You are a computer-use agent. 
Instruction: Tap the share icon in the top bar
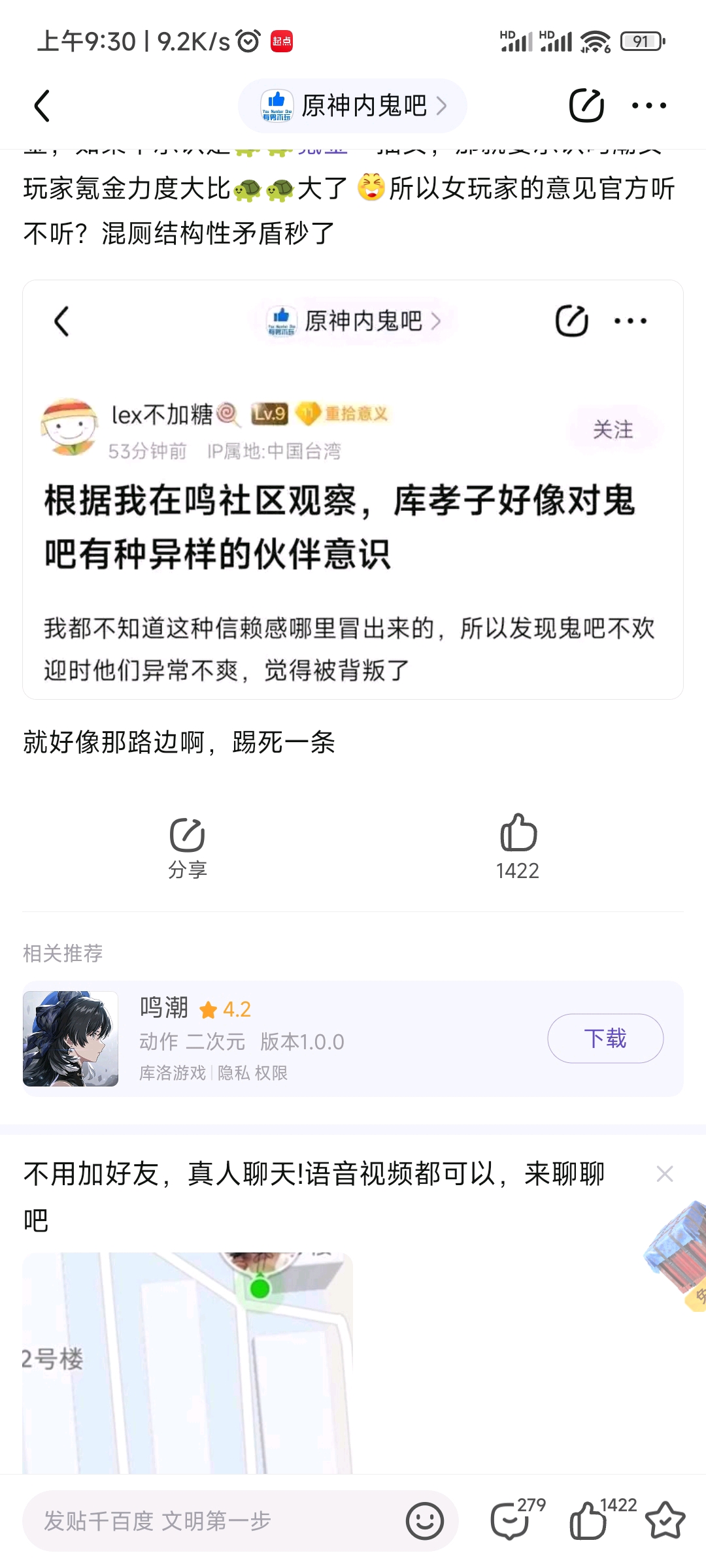(586, 106)
